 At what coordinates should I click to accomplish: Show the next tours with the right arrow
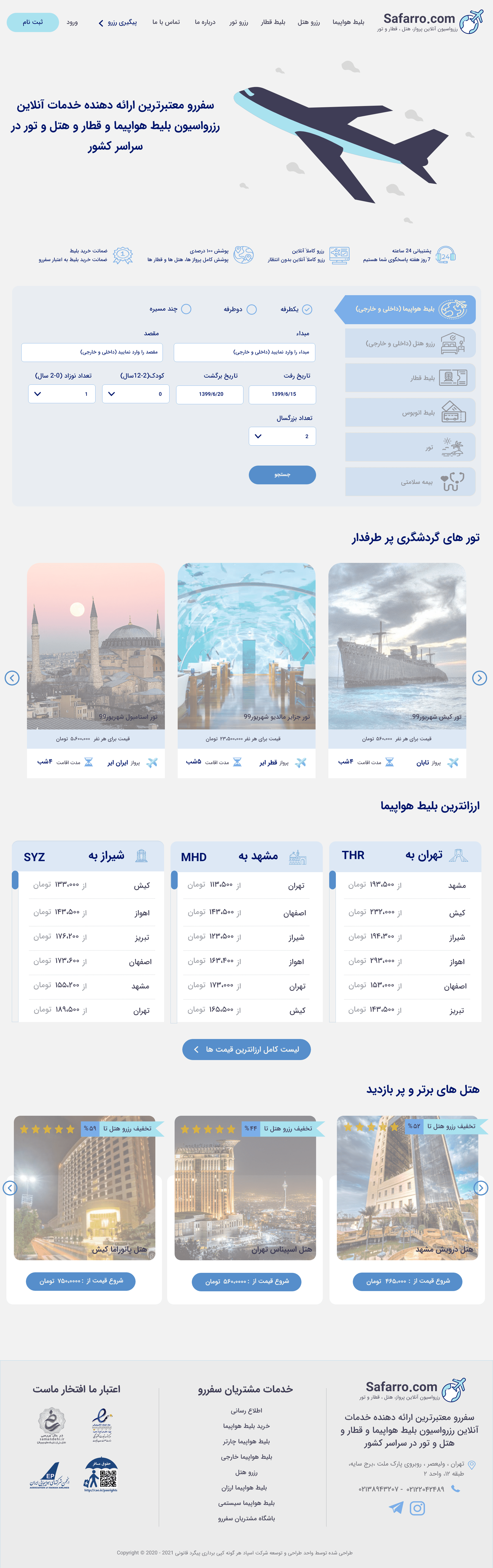[480, 678]
